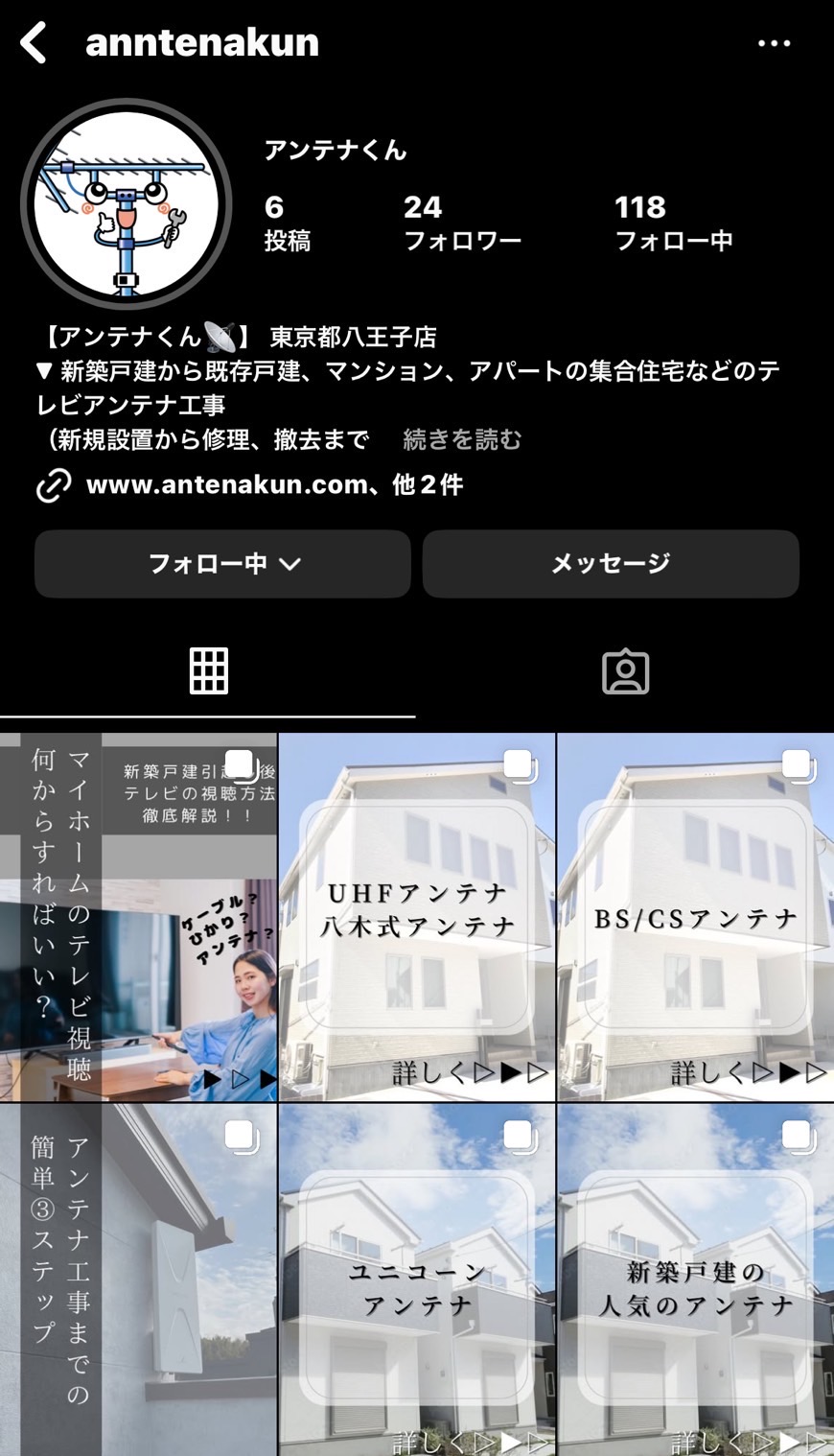Switch to the posts grid tab
834x1456 pixels.
208,670
